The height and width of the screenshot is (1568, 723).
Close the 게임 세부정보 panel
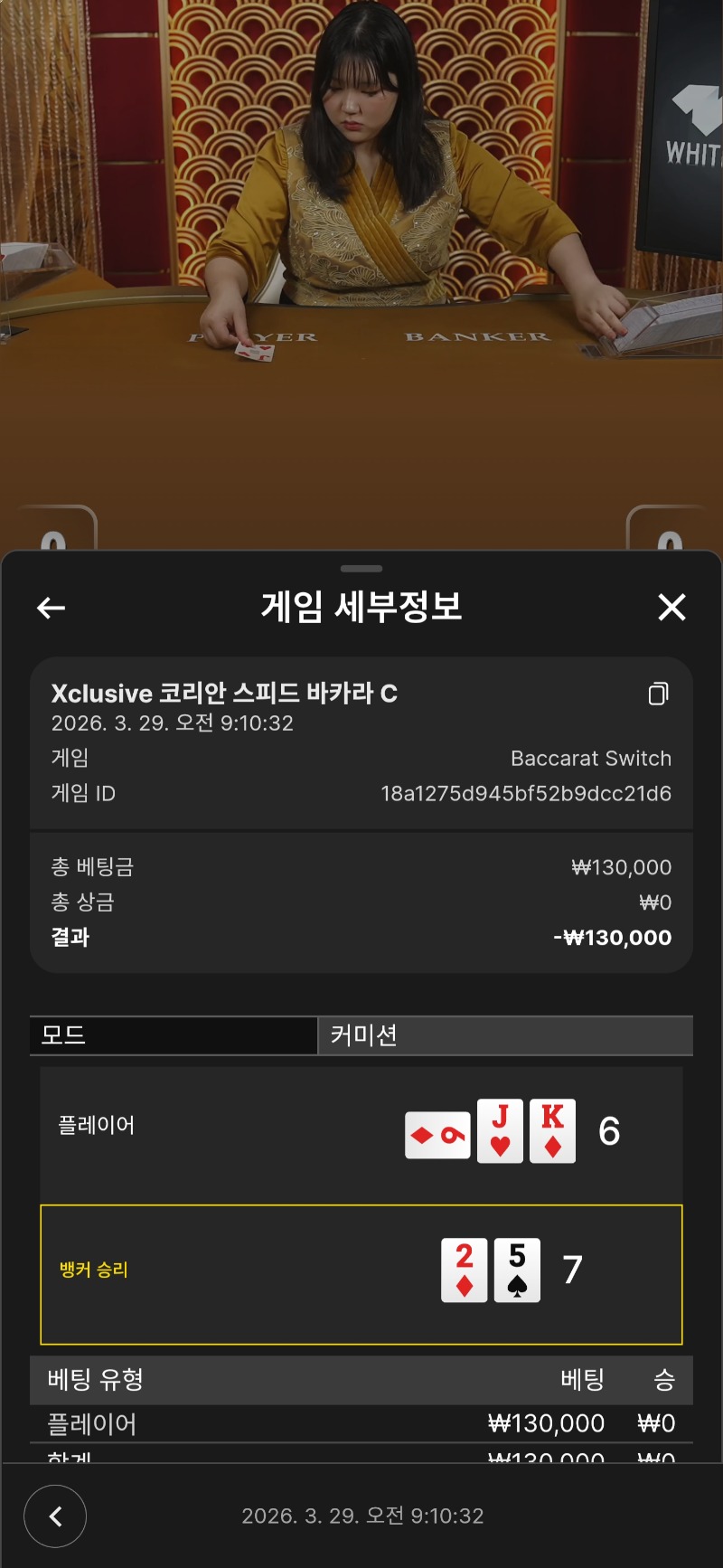tap(671, 607)
